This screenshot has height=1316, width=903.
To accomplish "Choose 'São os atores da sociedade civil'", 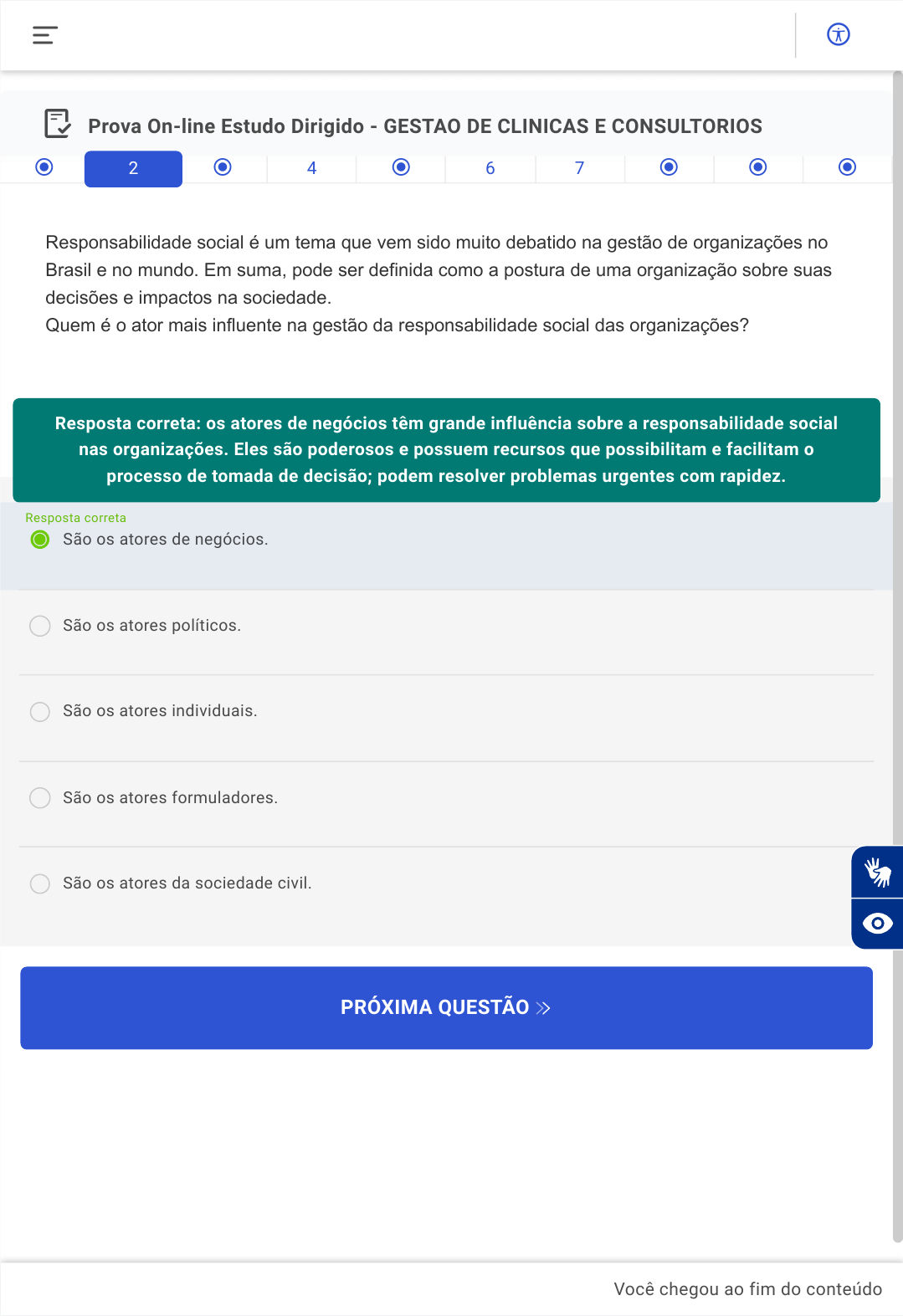I will pyautogui.click(x=40, y=883).
